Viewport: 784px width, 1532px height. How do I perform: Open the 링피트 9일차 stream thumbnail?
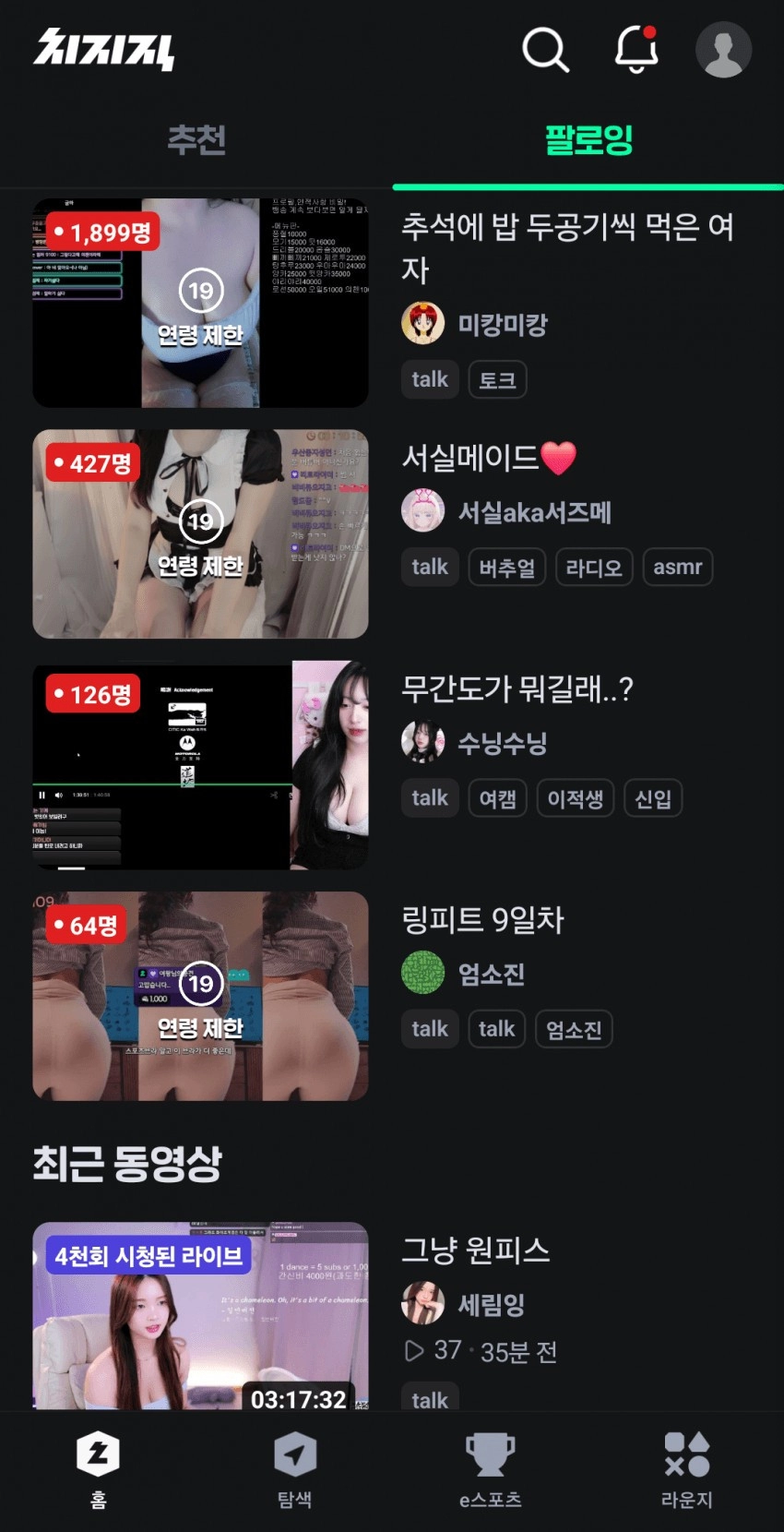[200, 996]
